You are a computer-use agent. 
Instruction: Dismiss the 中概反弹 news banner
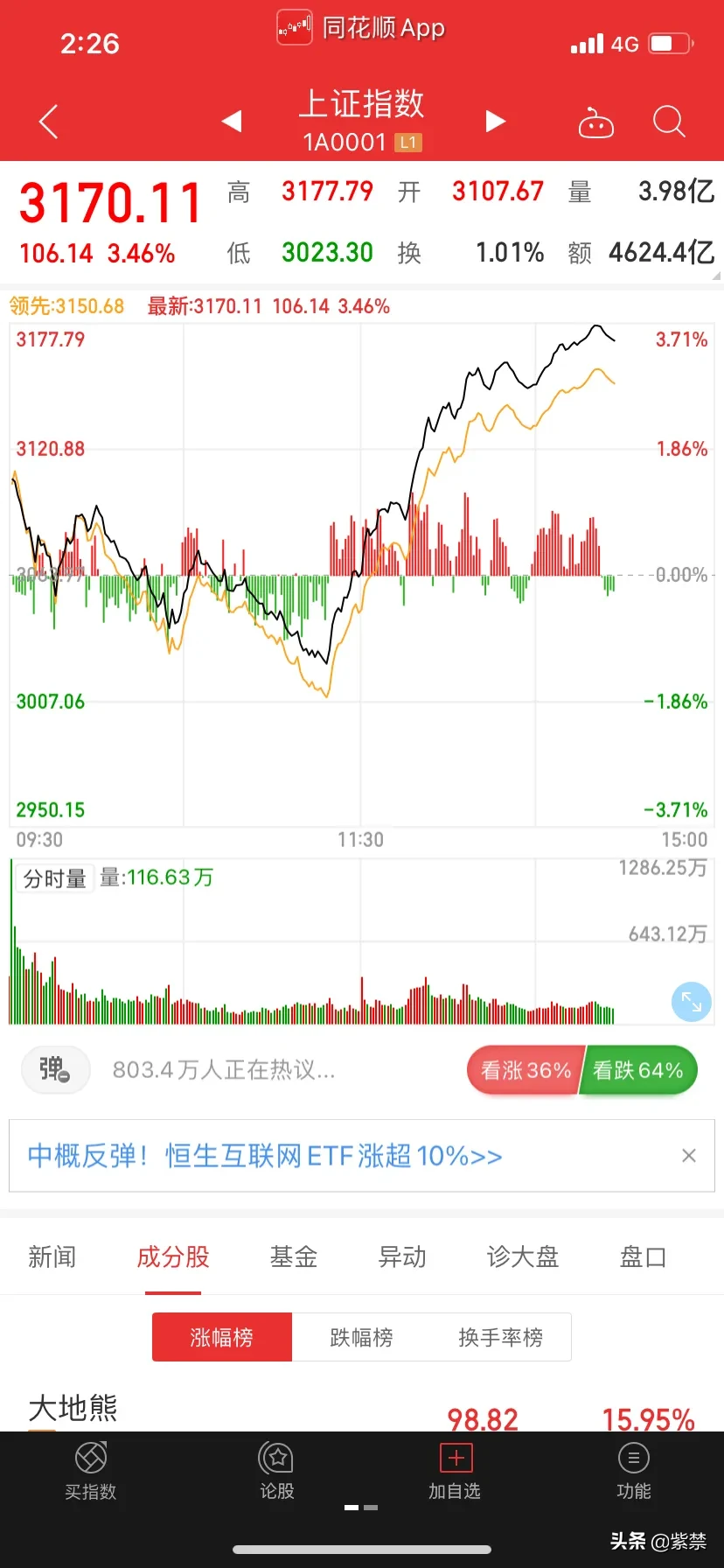[689, 1156]
